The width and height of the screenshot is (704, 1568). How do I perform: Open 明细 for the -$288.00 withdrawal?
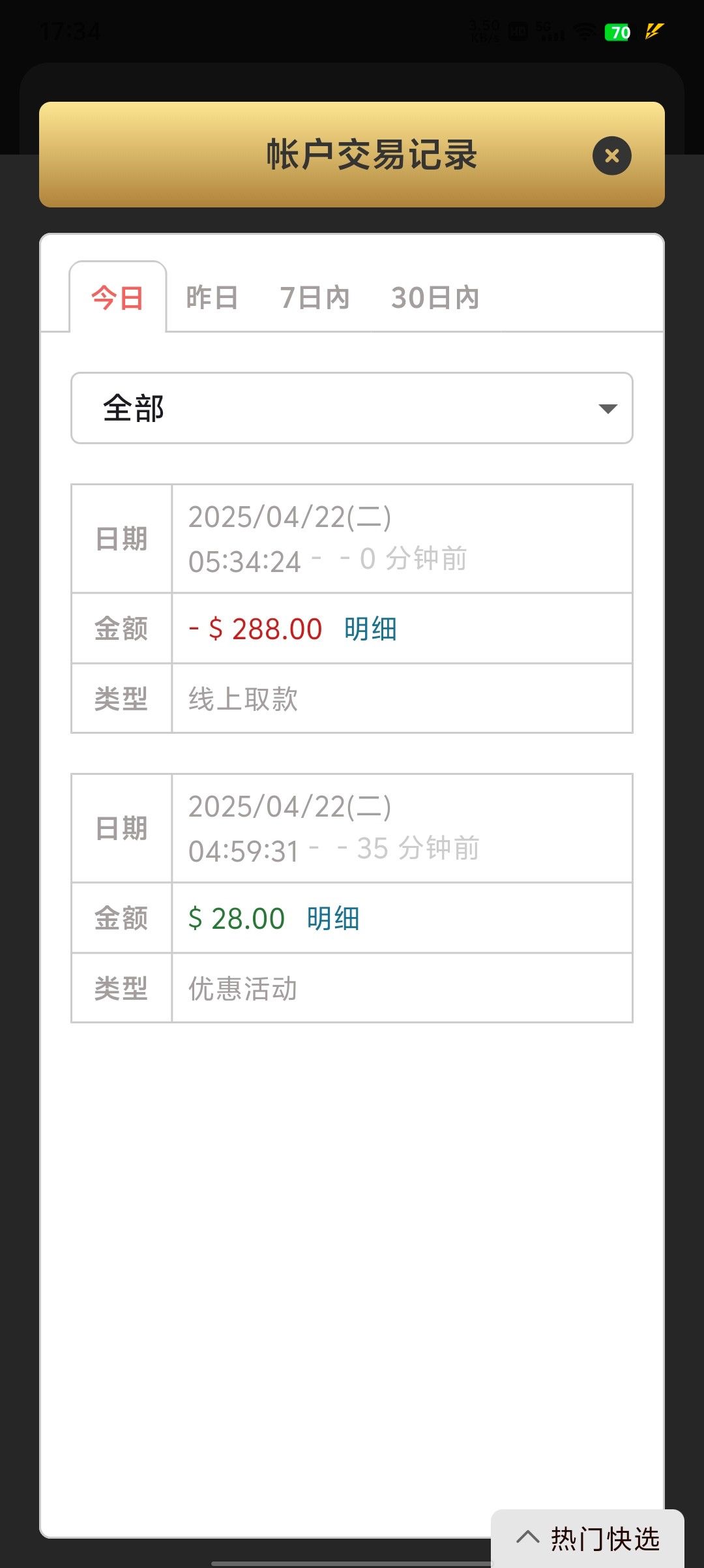pos(370,629)
